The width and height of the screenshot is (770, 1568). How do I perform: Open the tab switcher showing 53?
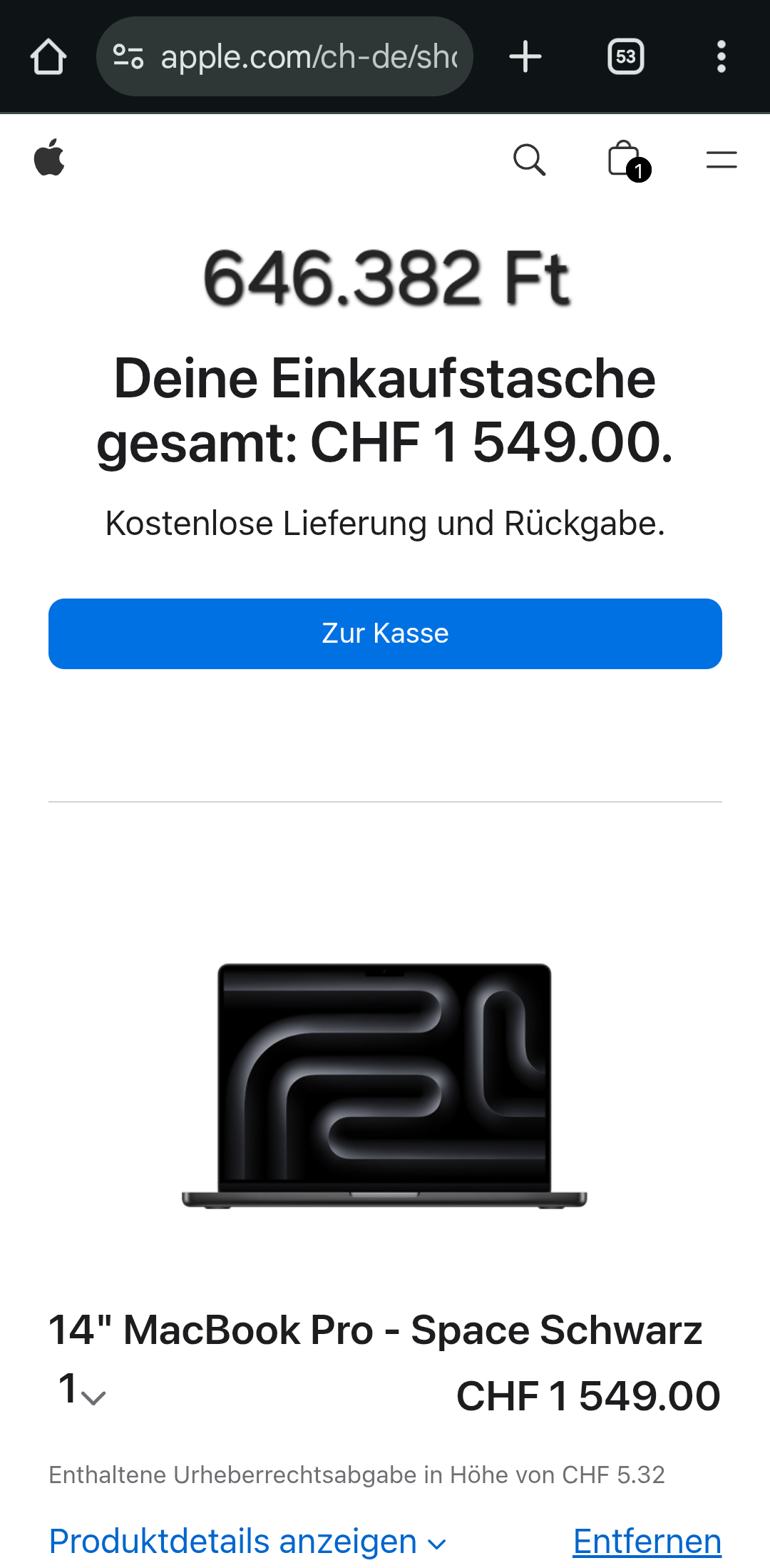[625, 57]
